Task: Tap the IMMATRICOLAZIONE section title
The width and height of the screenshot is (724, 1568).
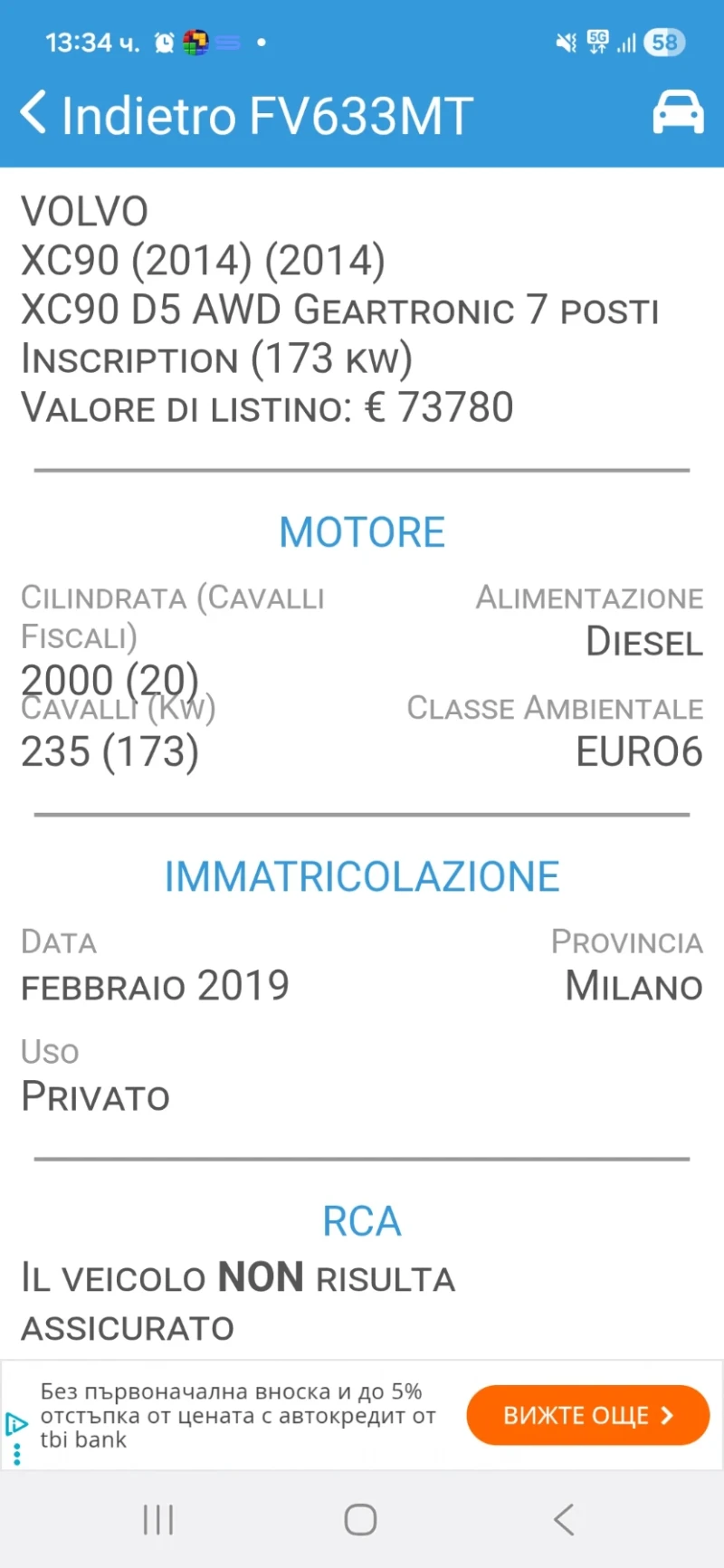Action: pyautogui.click(x=361, y=875)
